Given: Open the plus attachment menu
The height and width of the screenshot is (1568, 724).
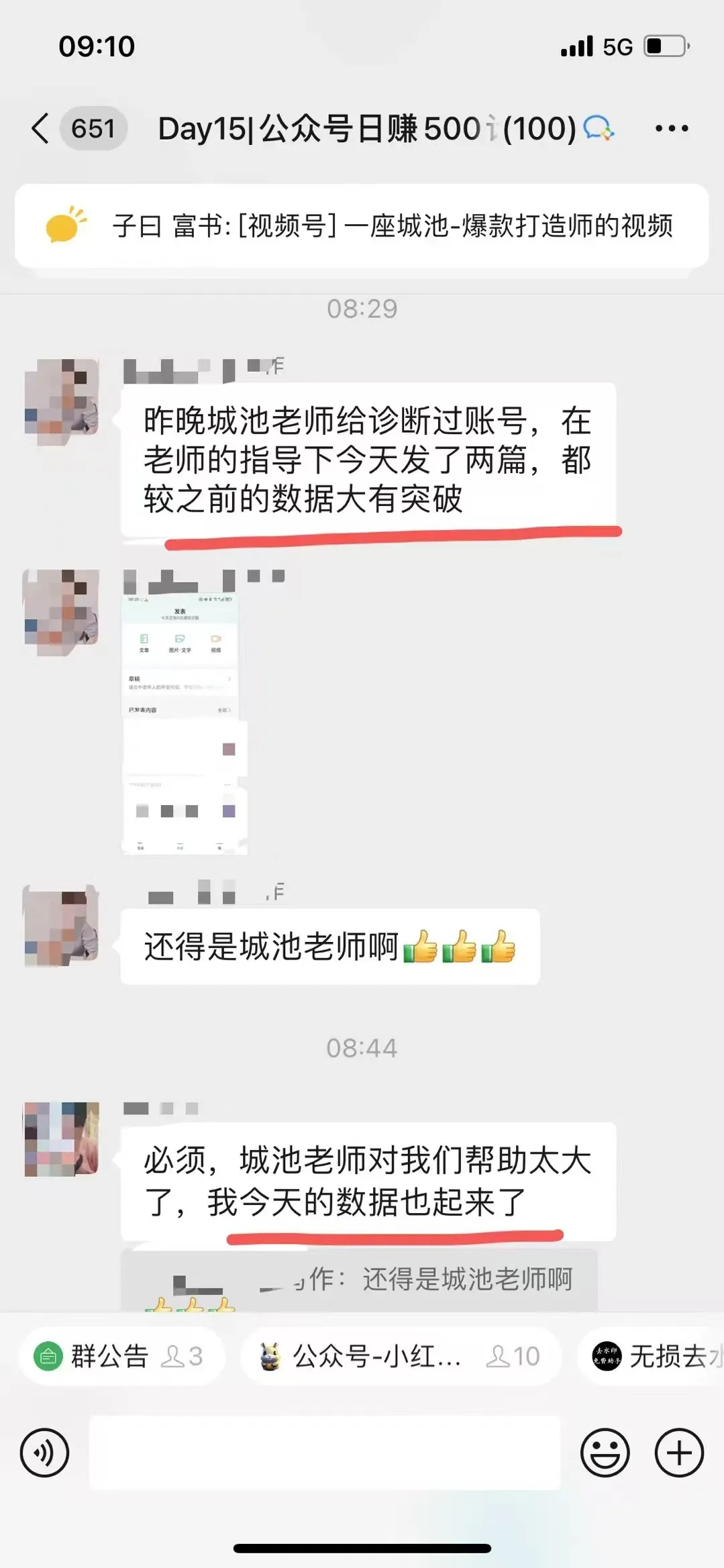Looking at the screenshot, I should tap(679, 1453).
